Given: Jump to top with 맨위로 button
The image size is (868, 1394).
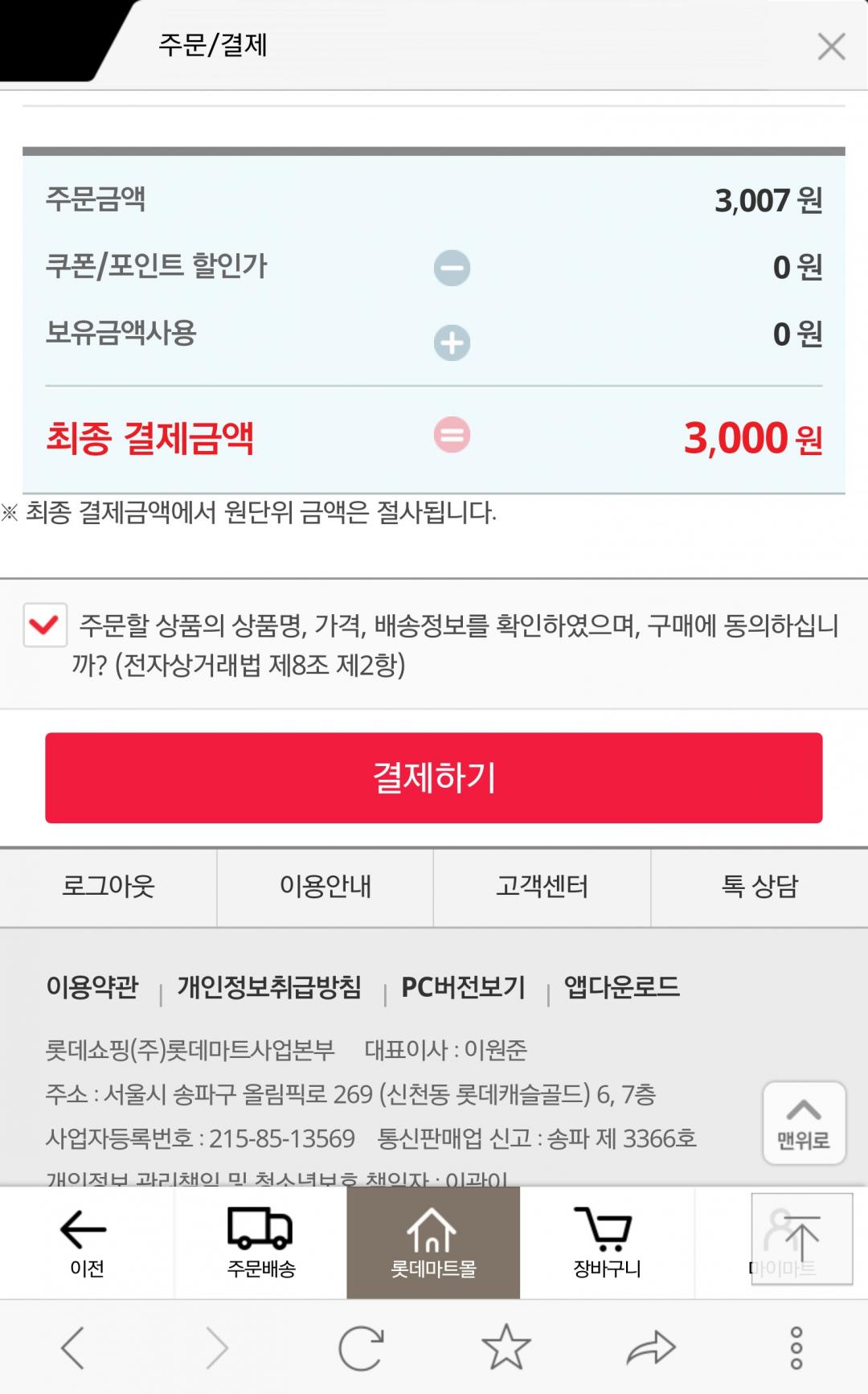Looking at the screenshot, I should (x=804, y=1123).
